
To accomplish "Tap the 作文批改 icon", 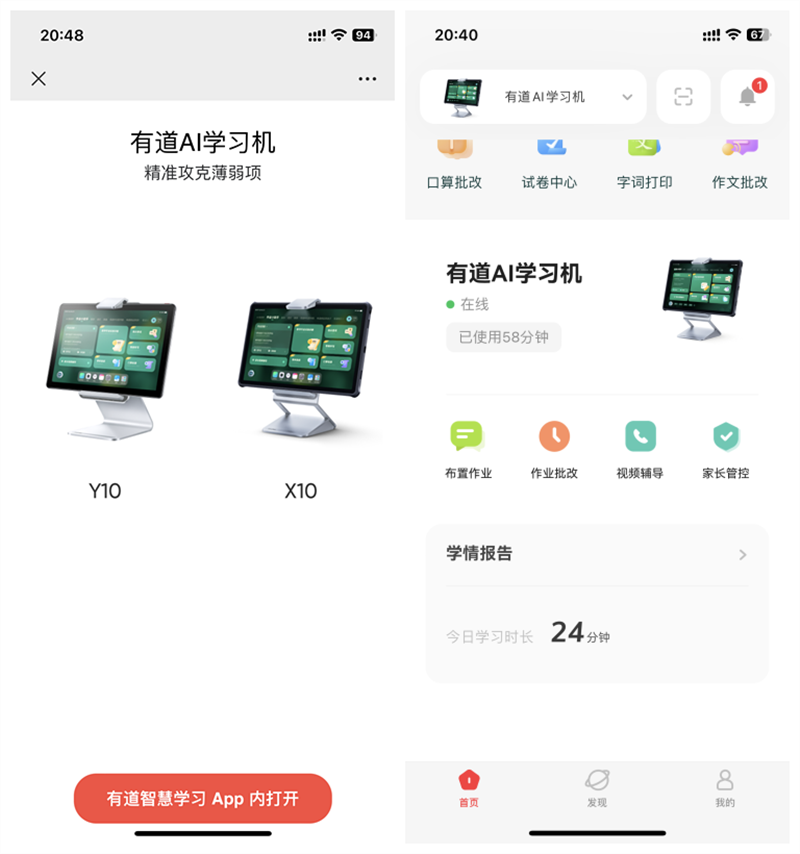I will pyautogui.click(x=738, y=160).
